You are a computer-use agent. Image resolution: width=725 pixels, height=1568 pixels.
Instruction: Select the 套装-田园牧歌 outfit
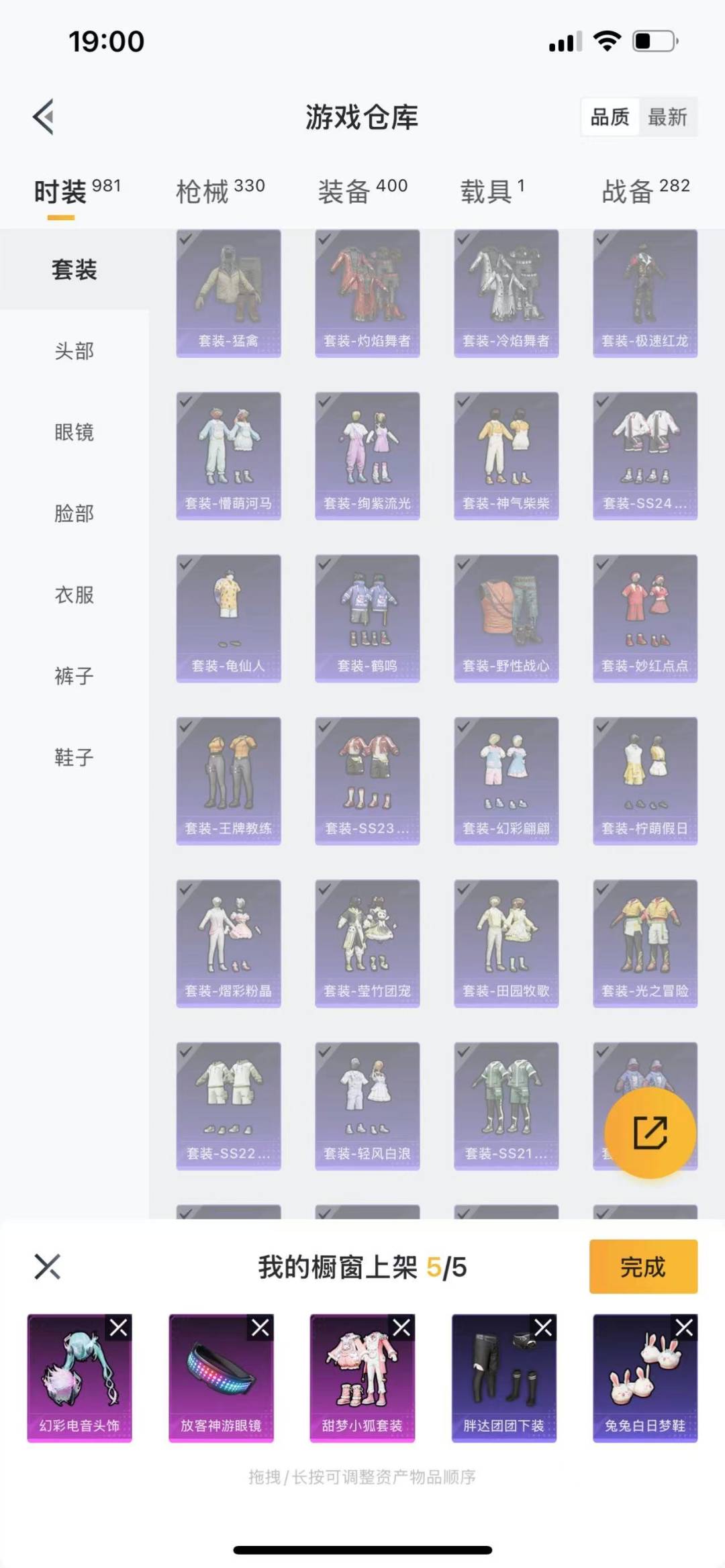click(506, 943)
